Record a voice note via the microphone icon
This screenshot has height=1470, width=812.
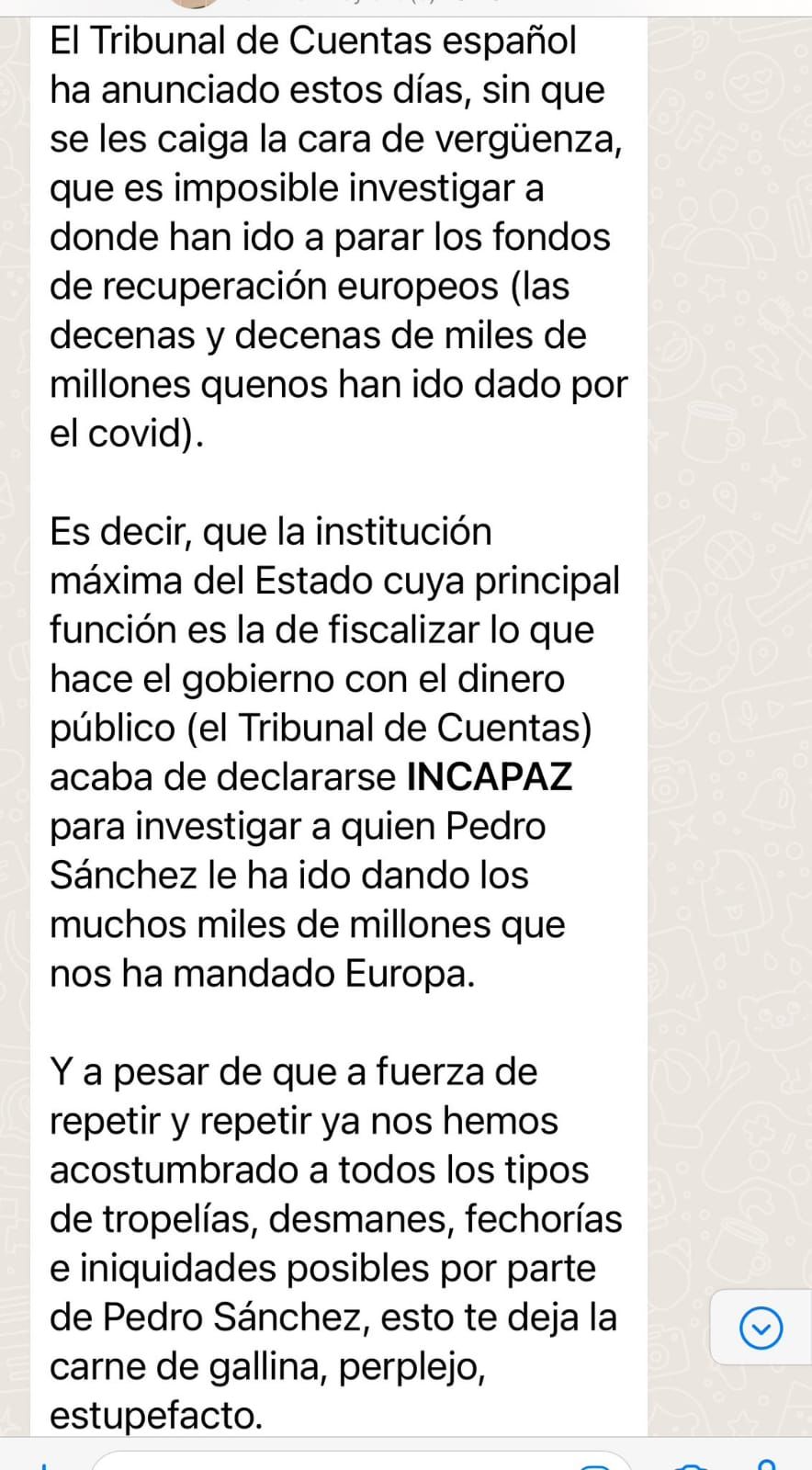point(770,1463)
